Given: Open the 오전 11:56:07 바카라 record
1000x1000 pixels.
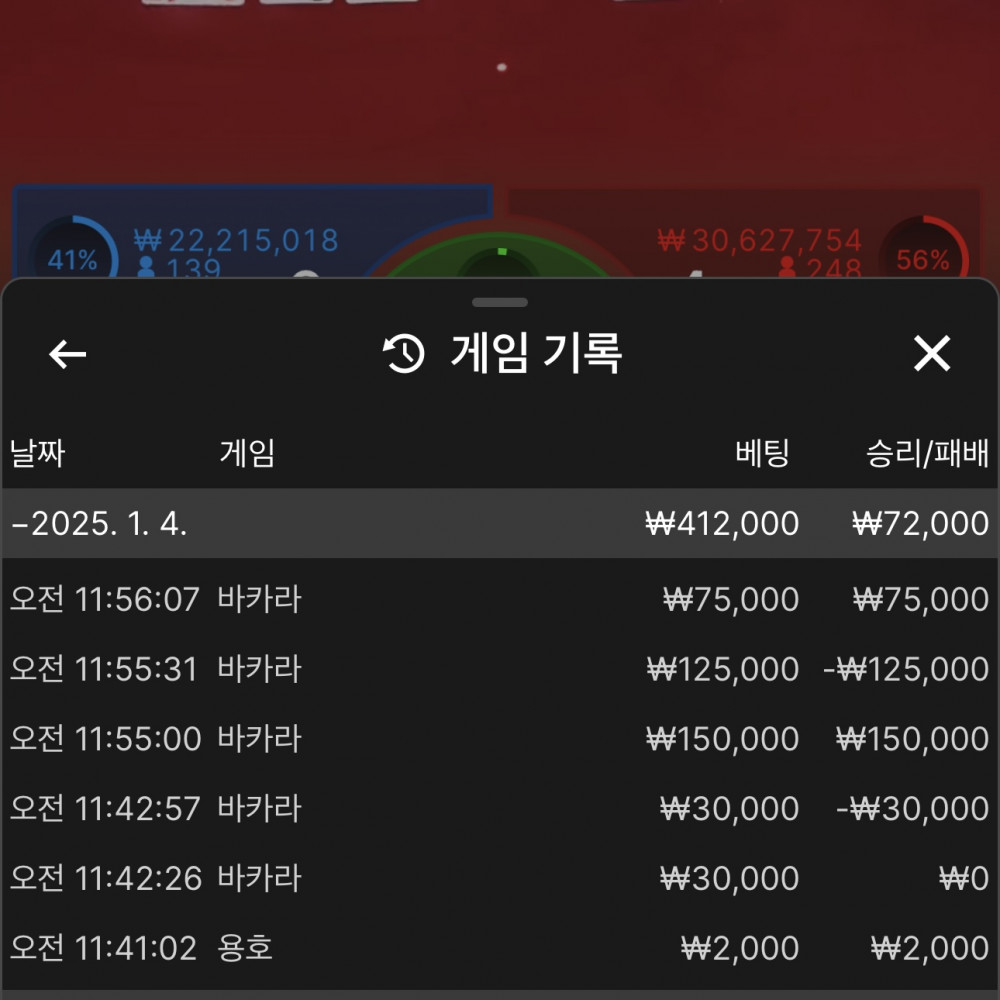Looking at the screenshot, I should [x=500, y=600].
